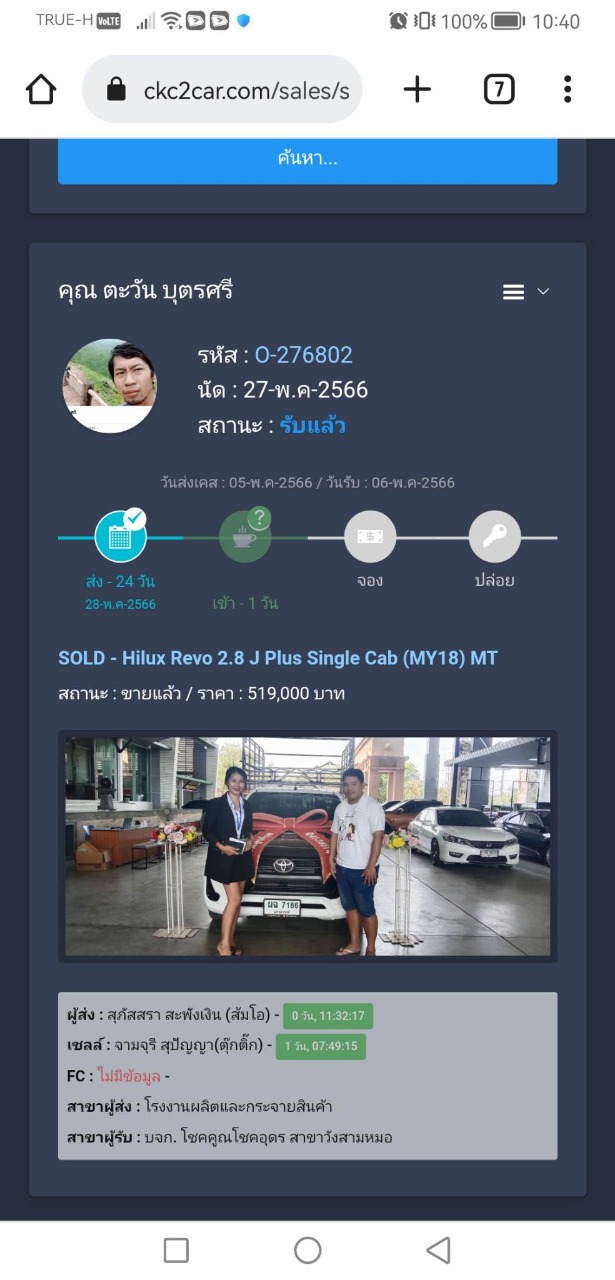The height and width of the screenshot is (1280, 615).
Task: Select the coffee cup เข้า step in the timeline
Action: [245, 537]
